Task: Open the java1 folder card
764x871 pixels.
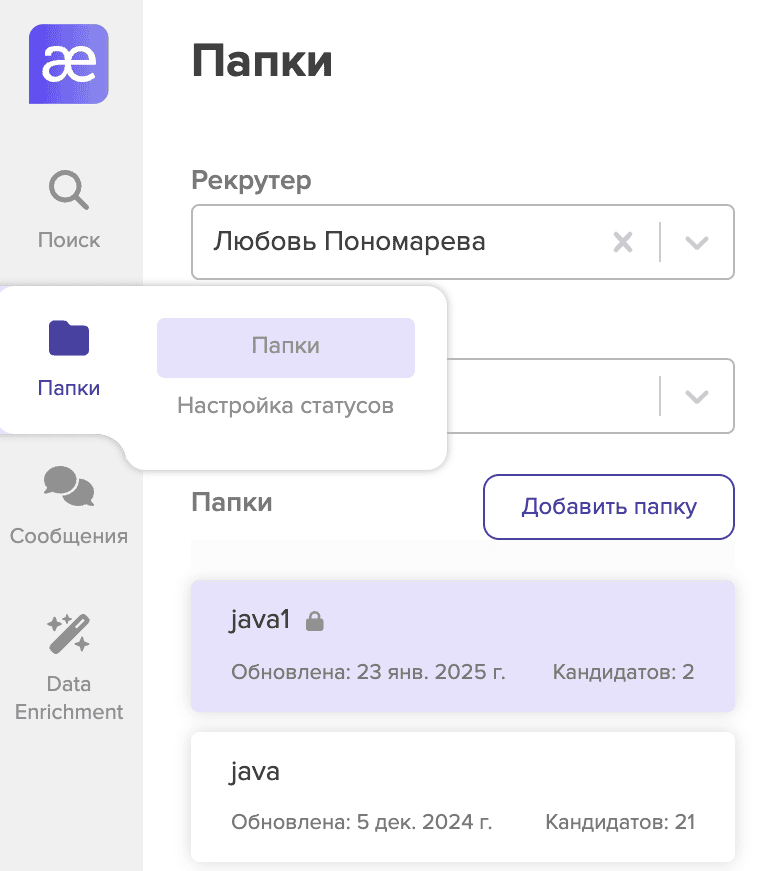Action: (x=462, y=645)
